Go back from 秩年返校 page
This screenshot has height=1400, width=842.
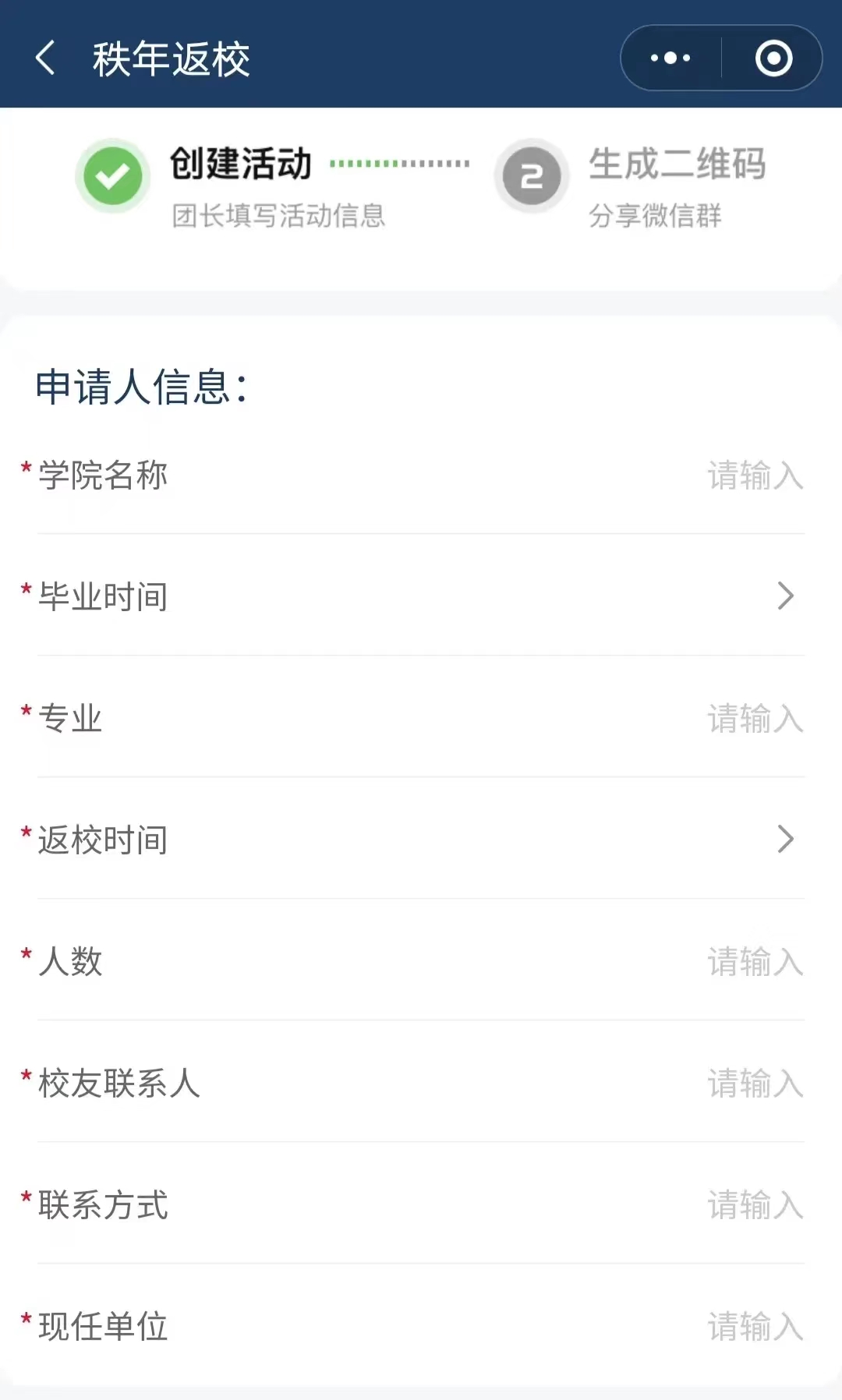[45, 58]
